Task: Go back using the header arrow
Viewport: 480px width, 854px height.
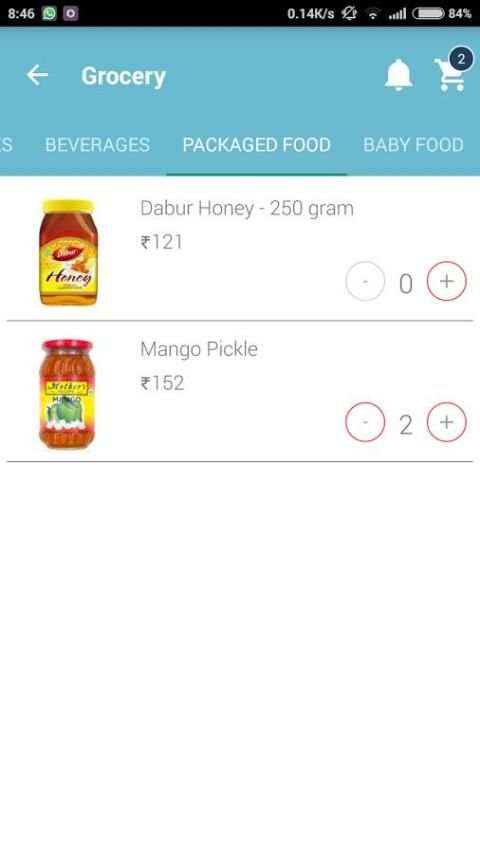Action: 37,75
